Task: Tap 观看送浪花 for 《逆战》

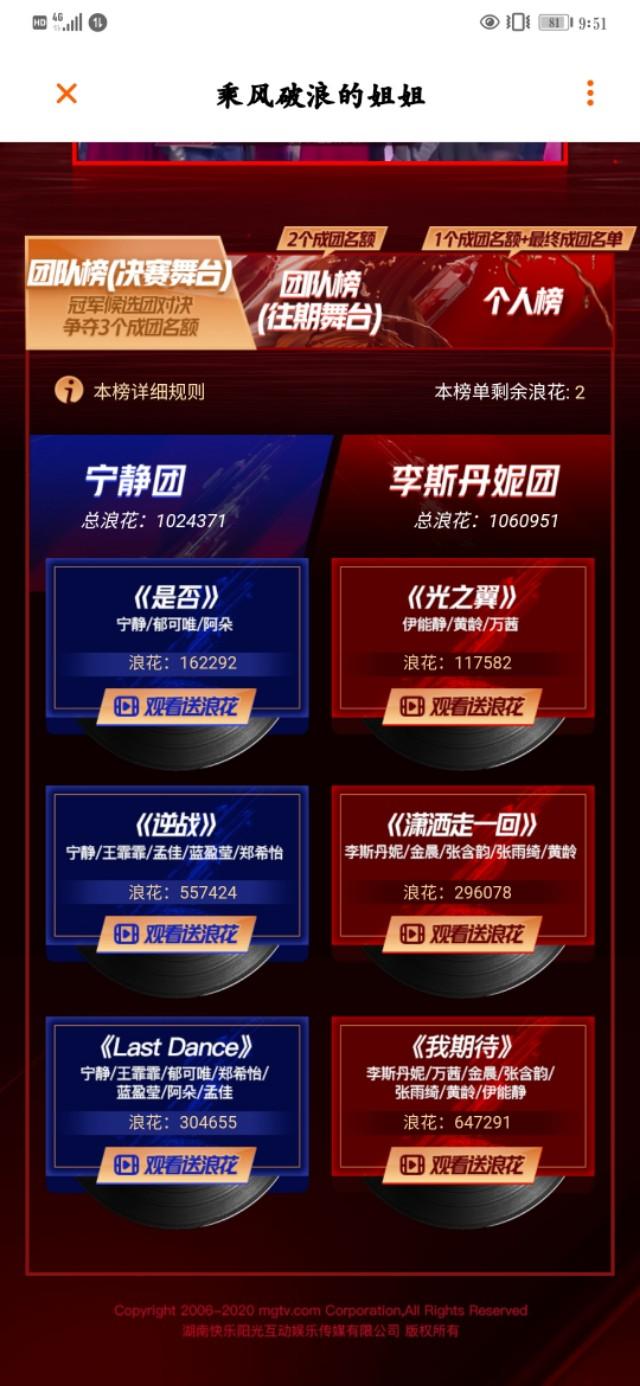Action: [x=177, y=934]
